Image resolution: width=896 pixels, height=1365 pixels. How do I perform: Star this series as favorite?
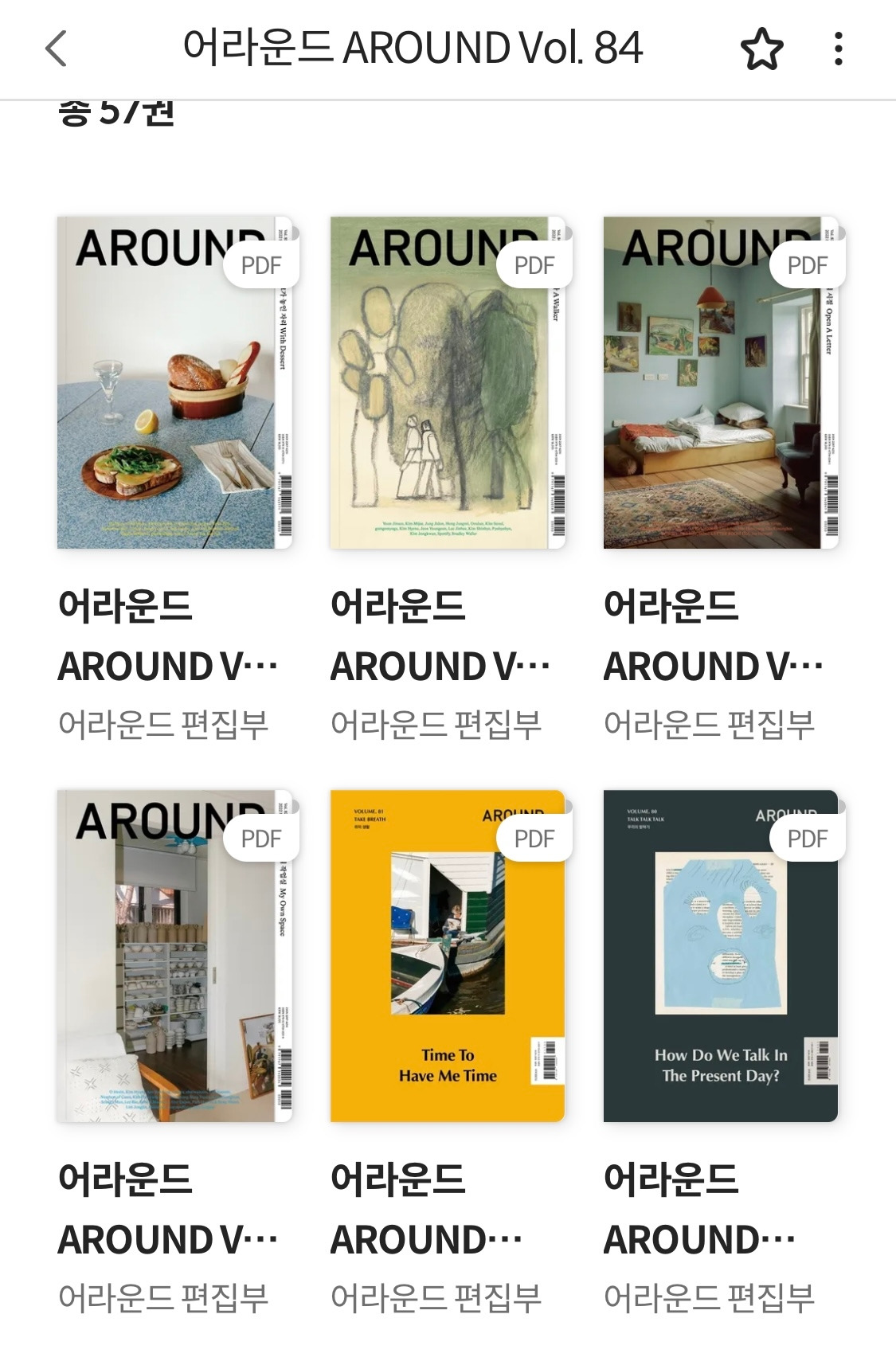pyautogui.click(x=762, y=49)
